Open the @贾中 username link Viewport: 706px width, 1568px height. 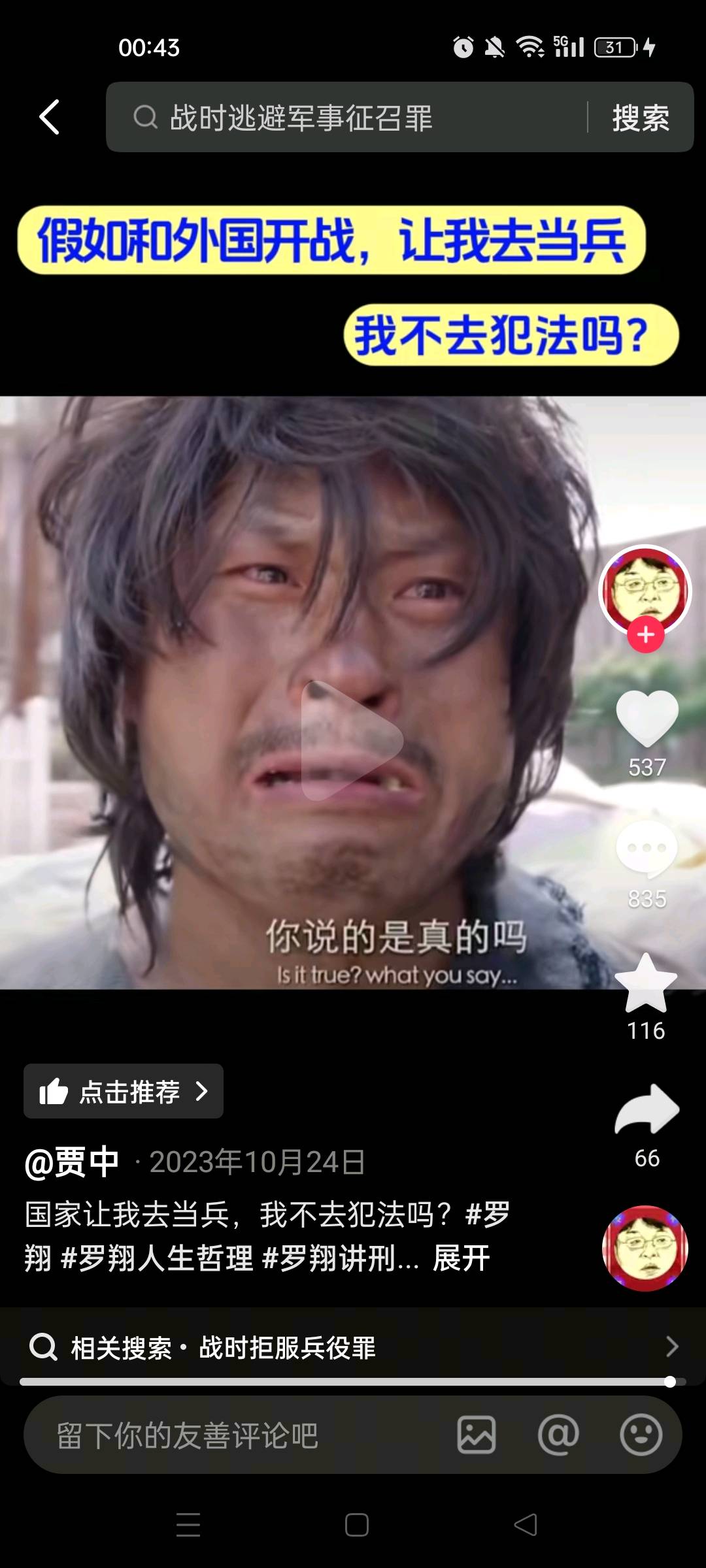click(x=72, y=1162)
